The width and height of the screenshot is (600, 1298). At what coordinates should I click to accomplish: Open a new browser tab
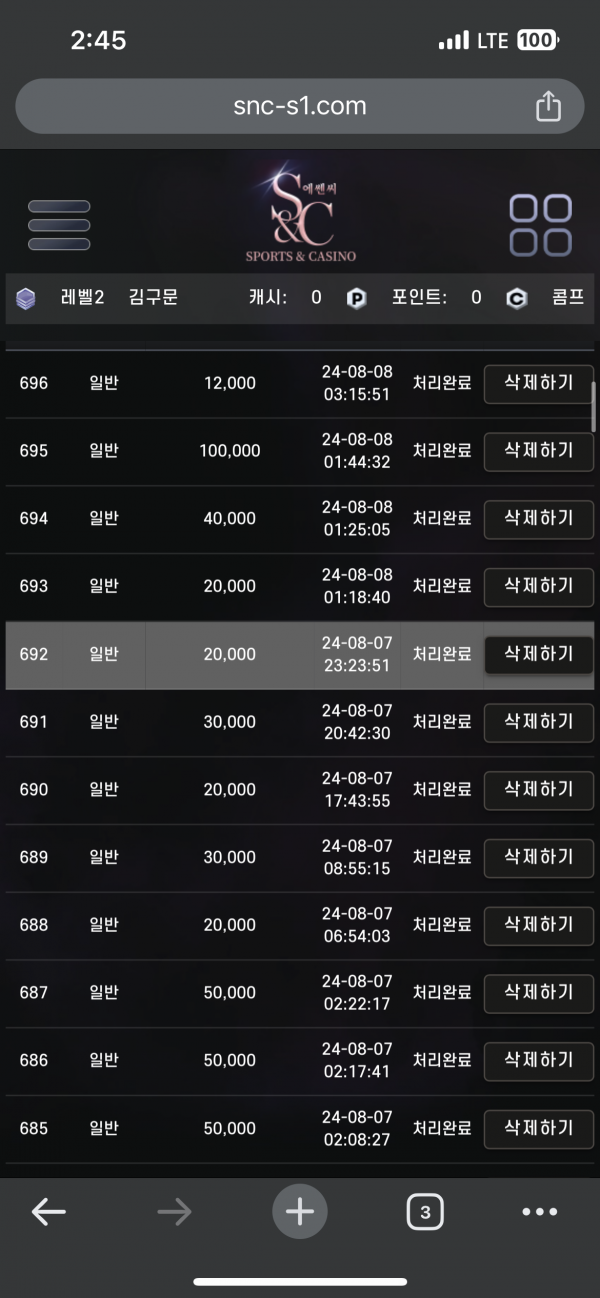[299, 1212]
